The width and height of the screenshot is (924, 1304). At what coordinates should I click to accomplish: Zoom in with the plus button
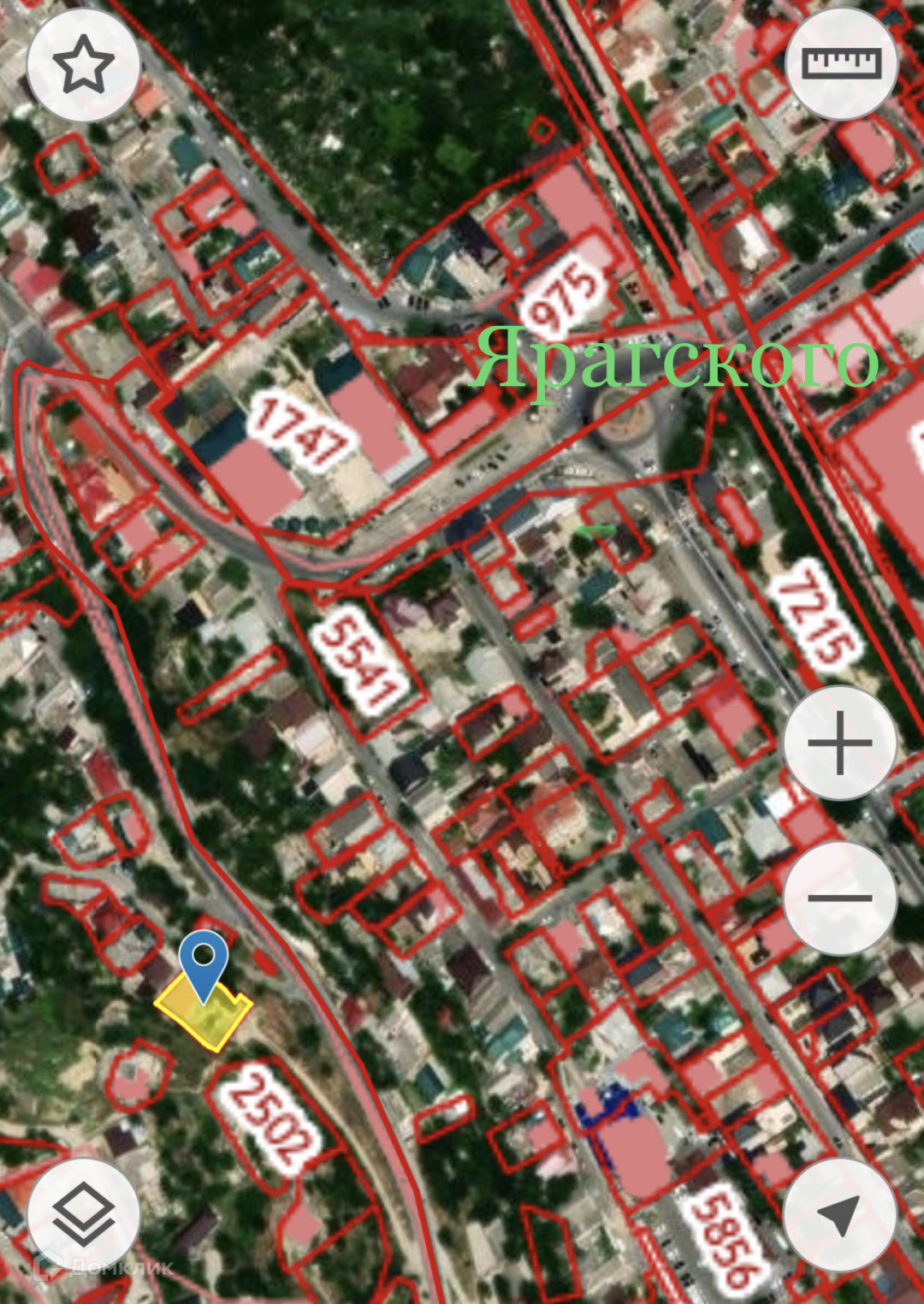coord(840,743)
